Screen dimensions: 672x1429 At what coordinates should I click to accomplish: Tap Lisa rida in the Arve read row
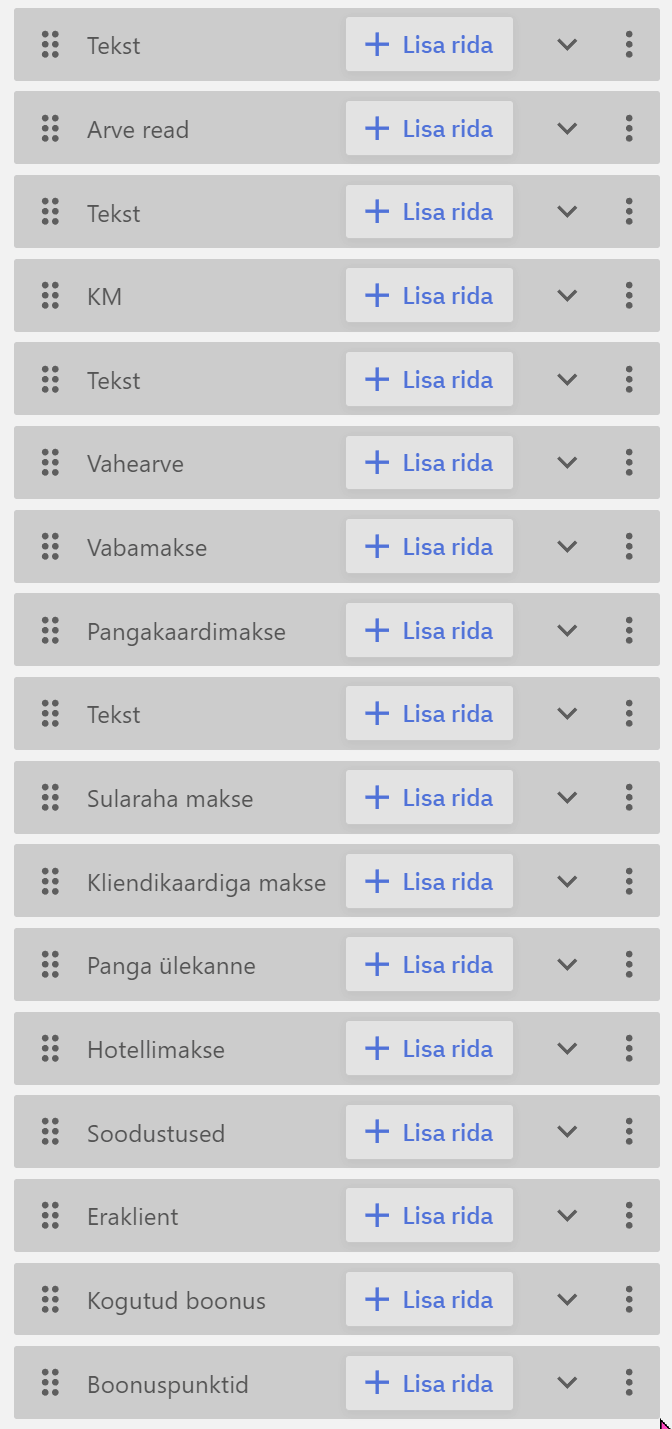tap(429, 129)
